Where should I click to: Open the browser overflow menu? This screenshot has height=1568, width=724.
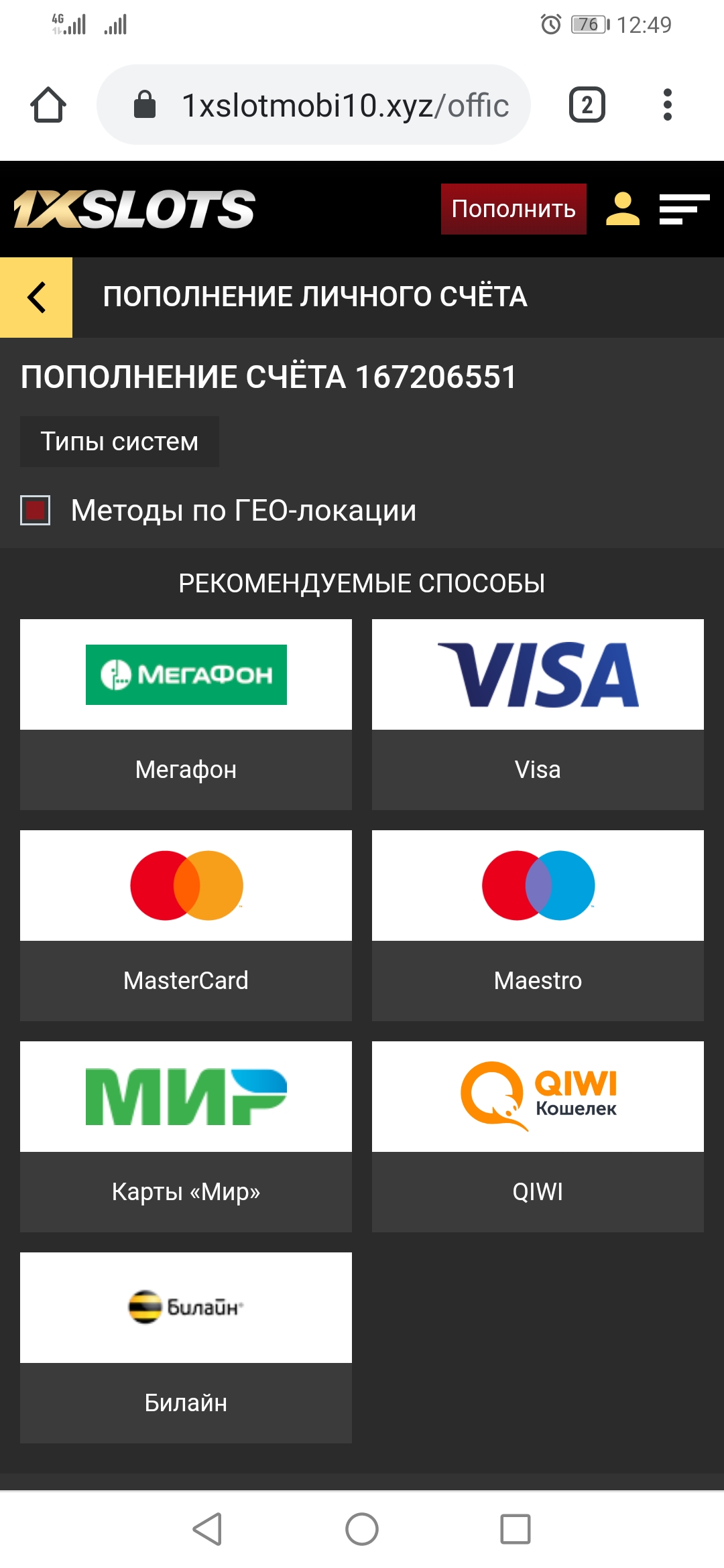667,105
